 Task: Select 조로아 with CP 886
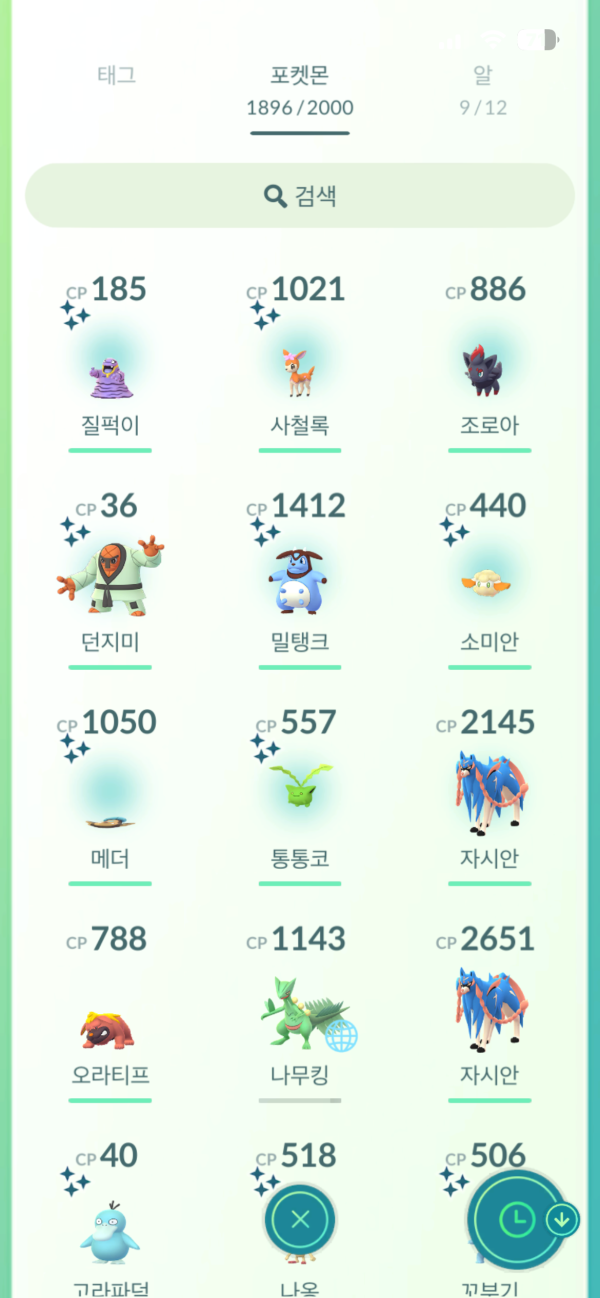pos(490,364)
